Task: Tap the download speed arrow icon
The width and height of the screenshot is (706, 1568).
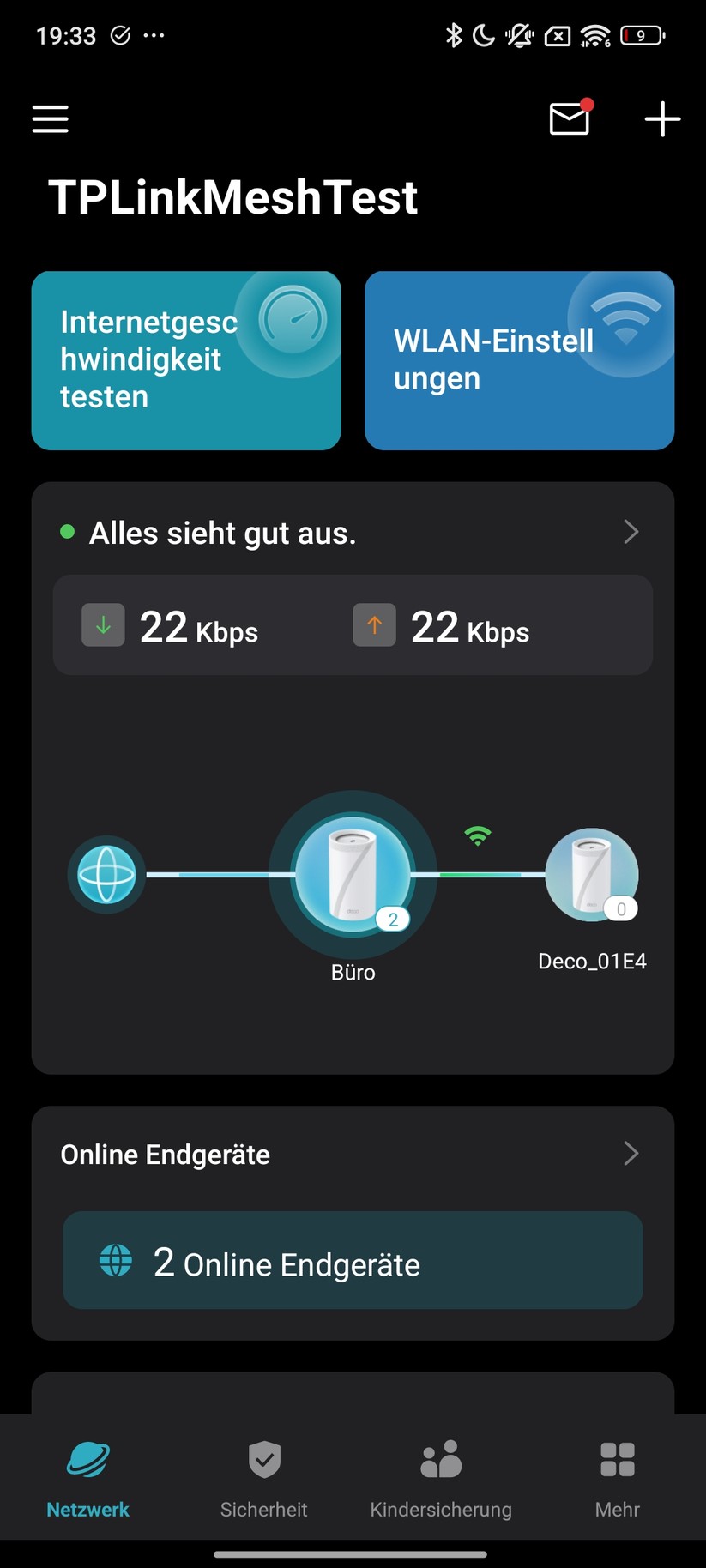Action: [x=102, y=625]
